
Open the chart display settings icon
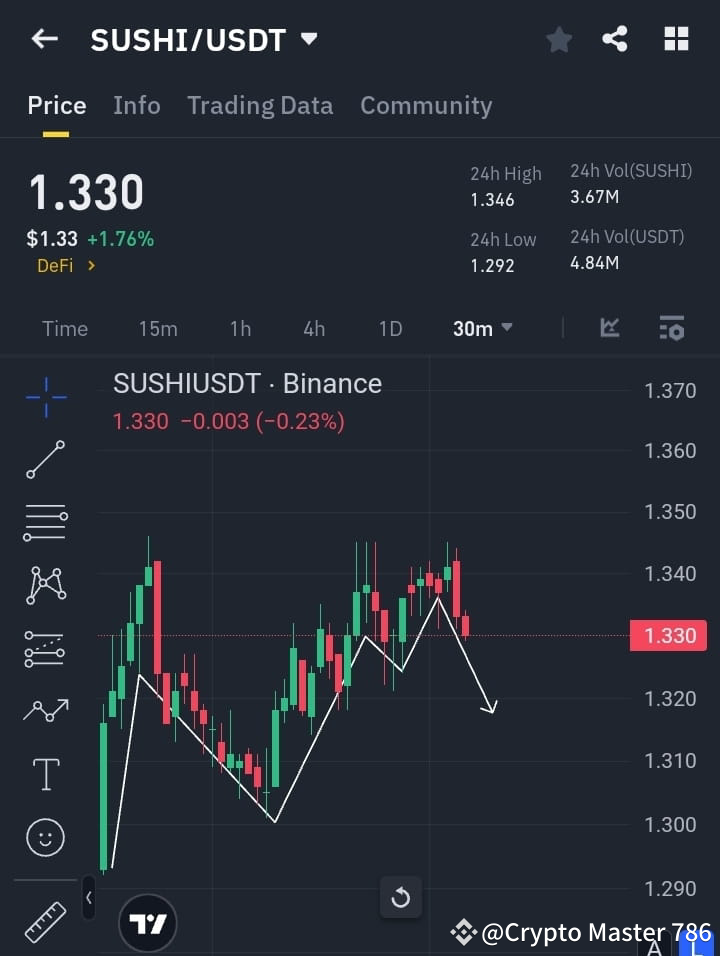tap(671, 328)
